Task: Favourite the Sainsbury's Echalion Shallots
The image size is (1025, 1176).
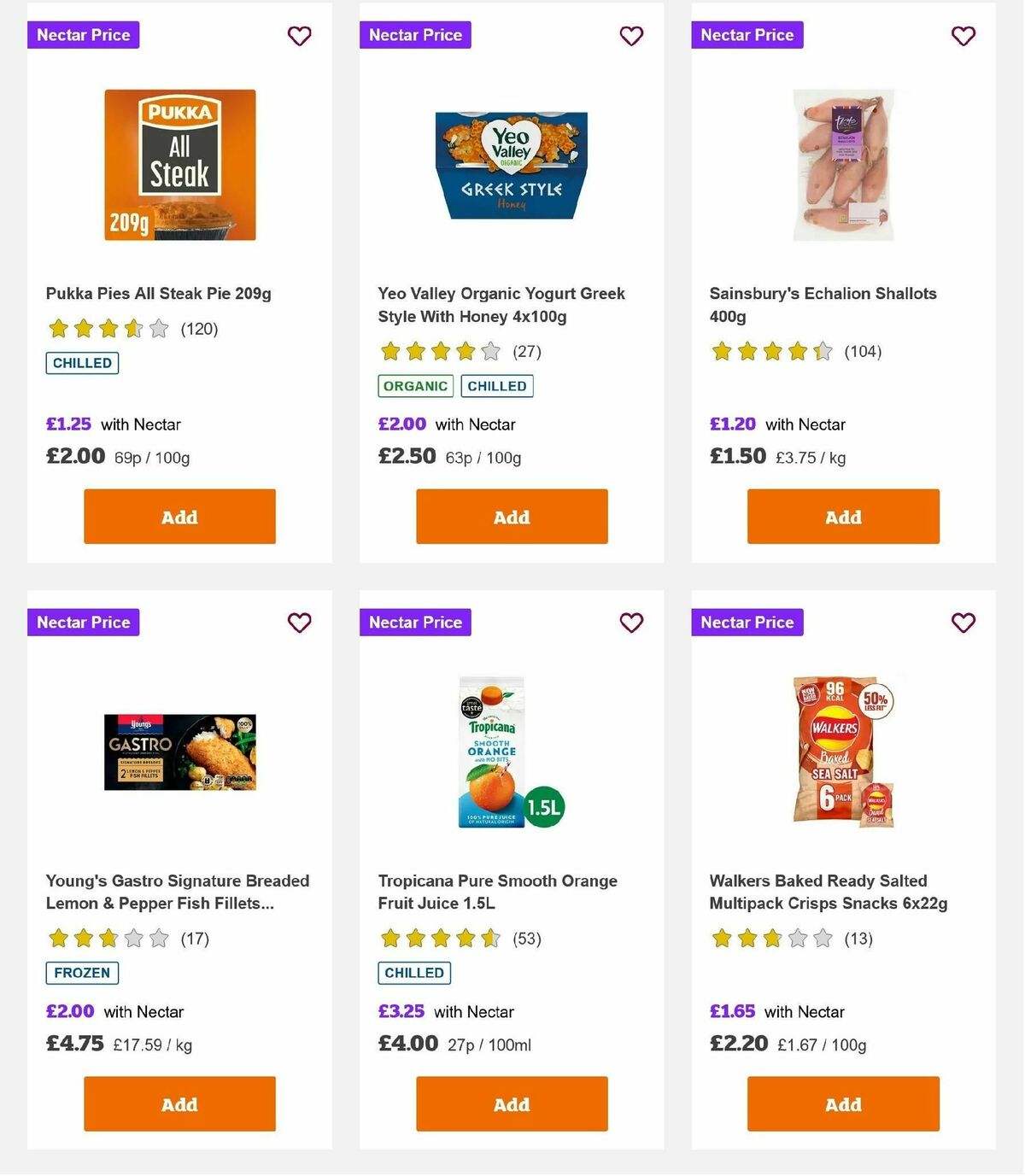Action: coord(963,36)
